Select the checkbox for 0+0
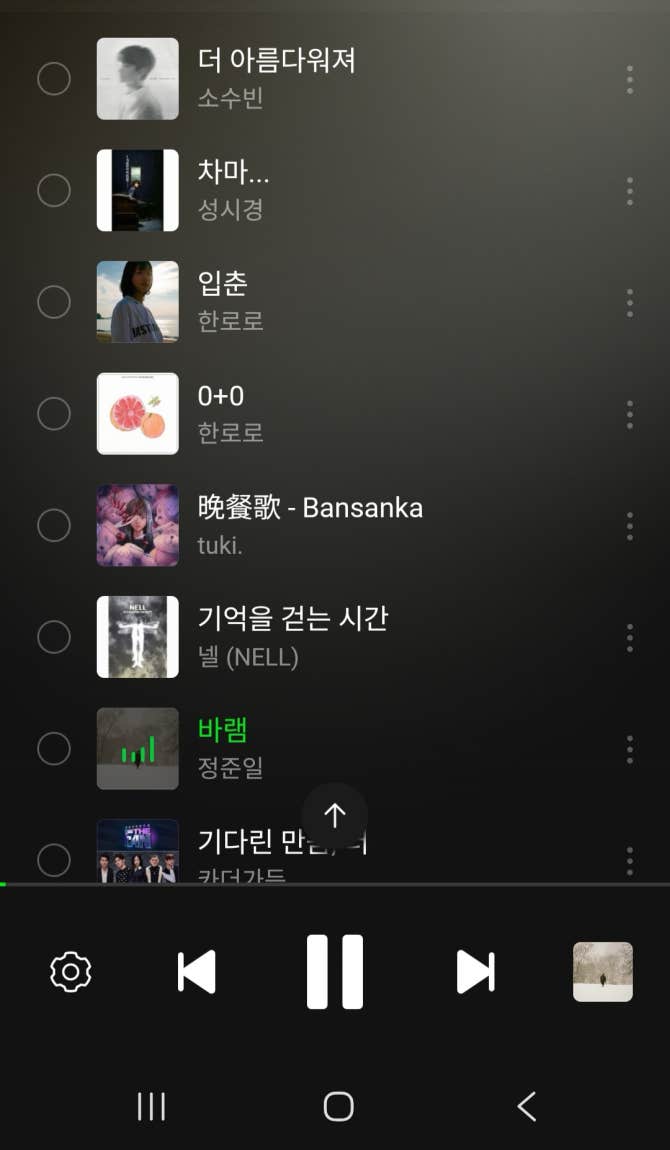This screenshot has height=1150, width=670. click(54, 414)
